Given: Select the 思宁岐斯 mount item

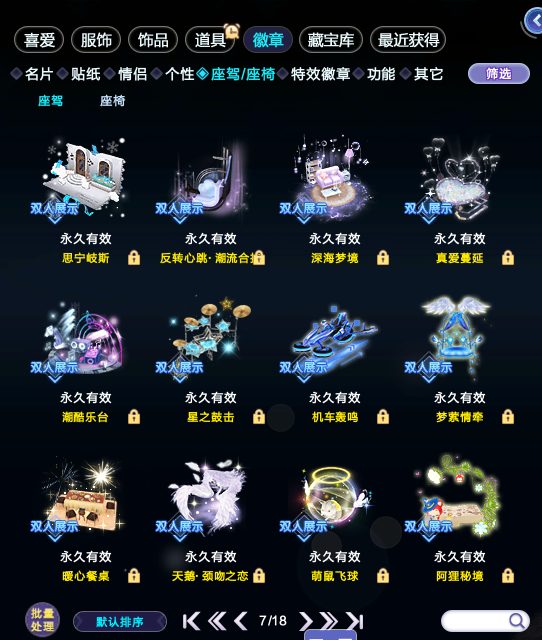Looking at the screenshot, I should tap(85, 180).
